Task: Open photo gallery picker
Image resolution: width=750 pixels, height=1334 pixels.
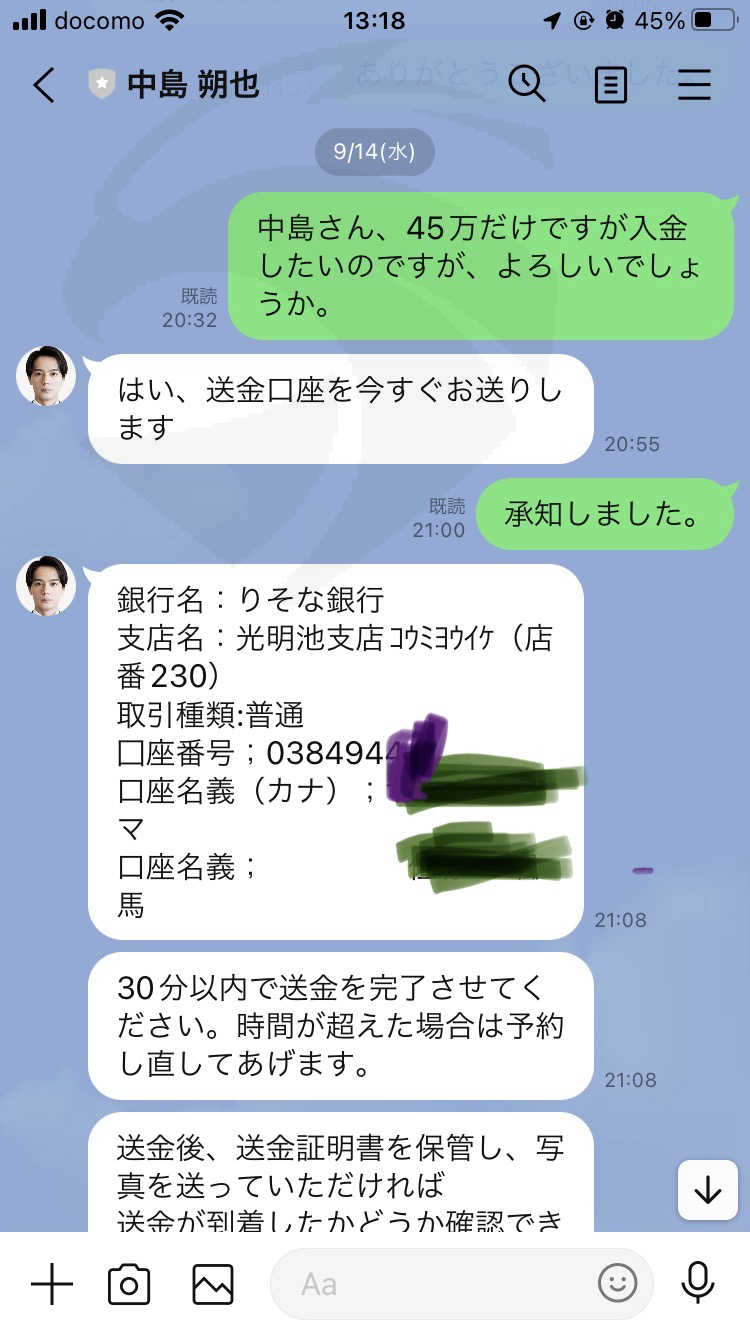Action: tap(213, 1284)
